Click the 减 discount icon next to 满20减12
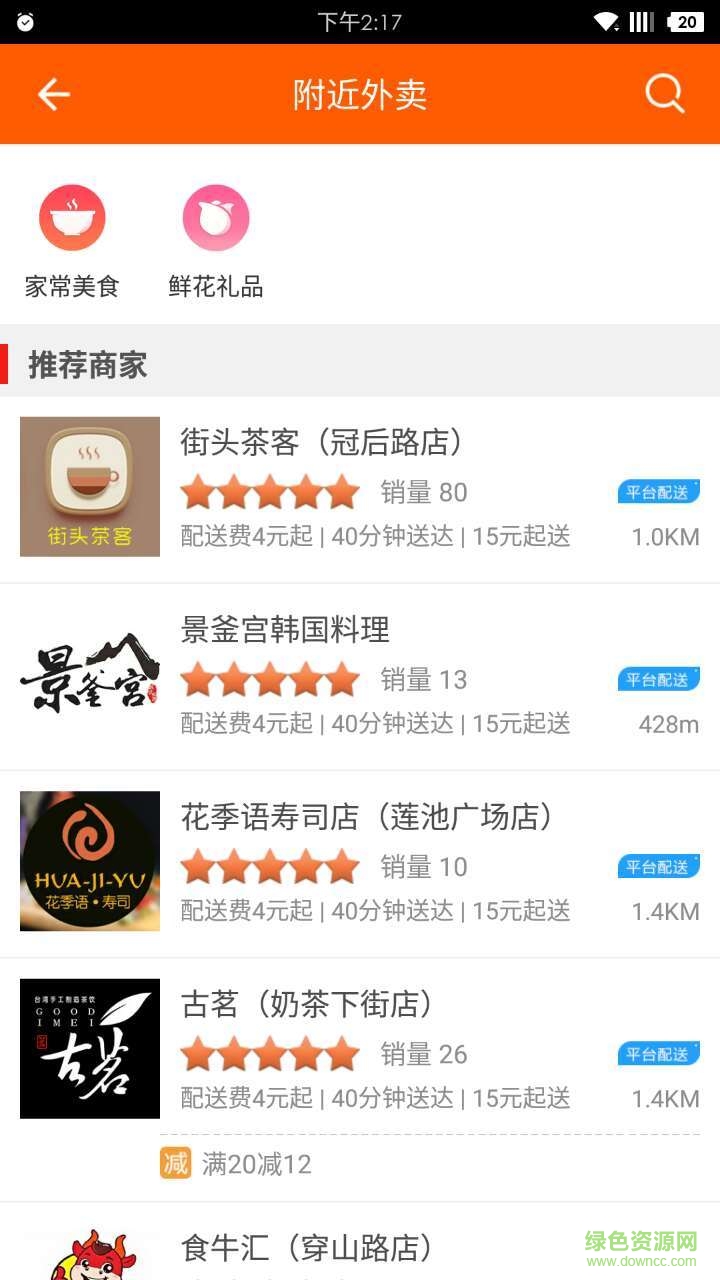This screenshot has height=1280, width=720. (175, 1164)
